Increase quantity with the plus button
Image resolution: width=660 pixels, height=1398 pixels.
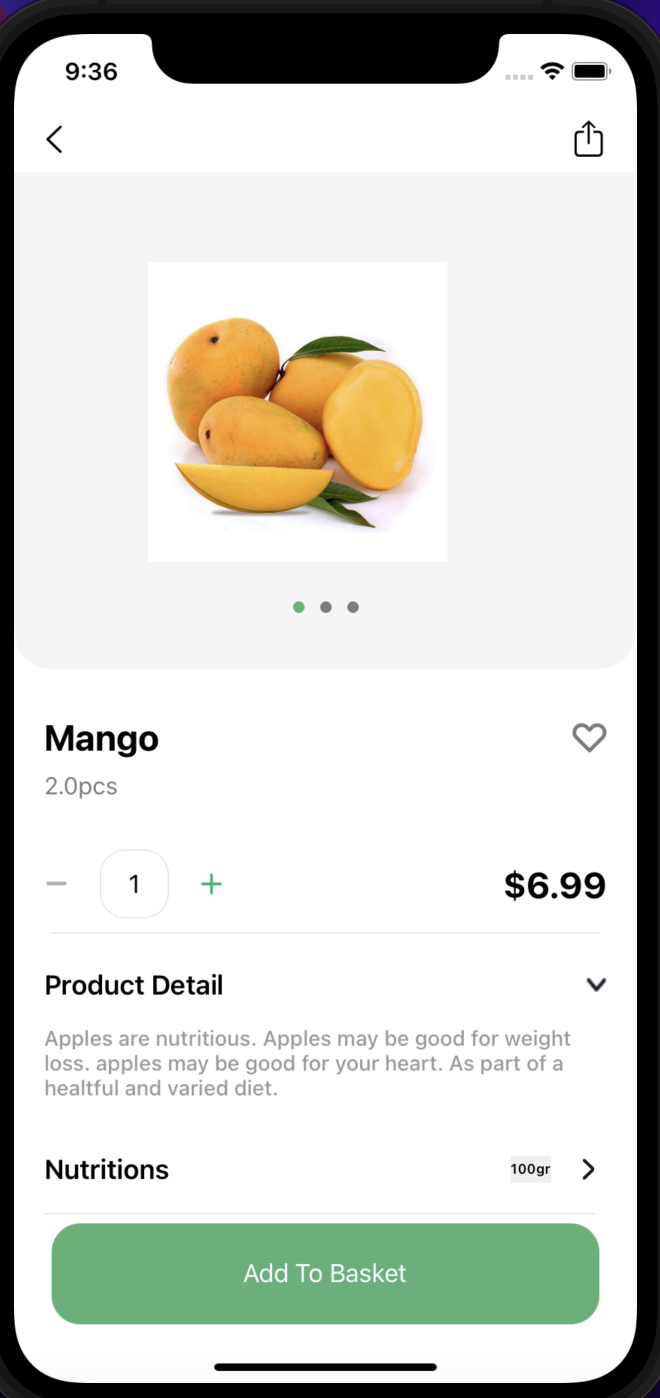pyautogui.click(x=211, y=884)
